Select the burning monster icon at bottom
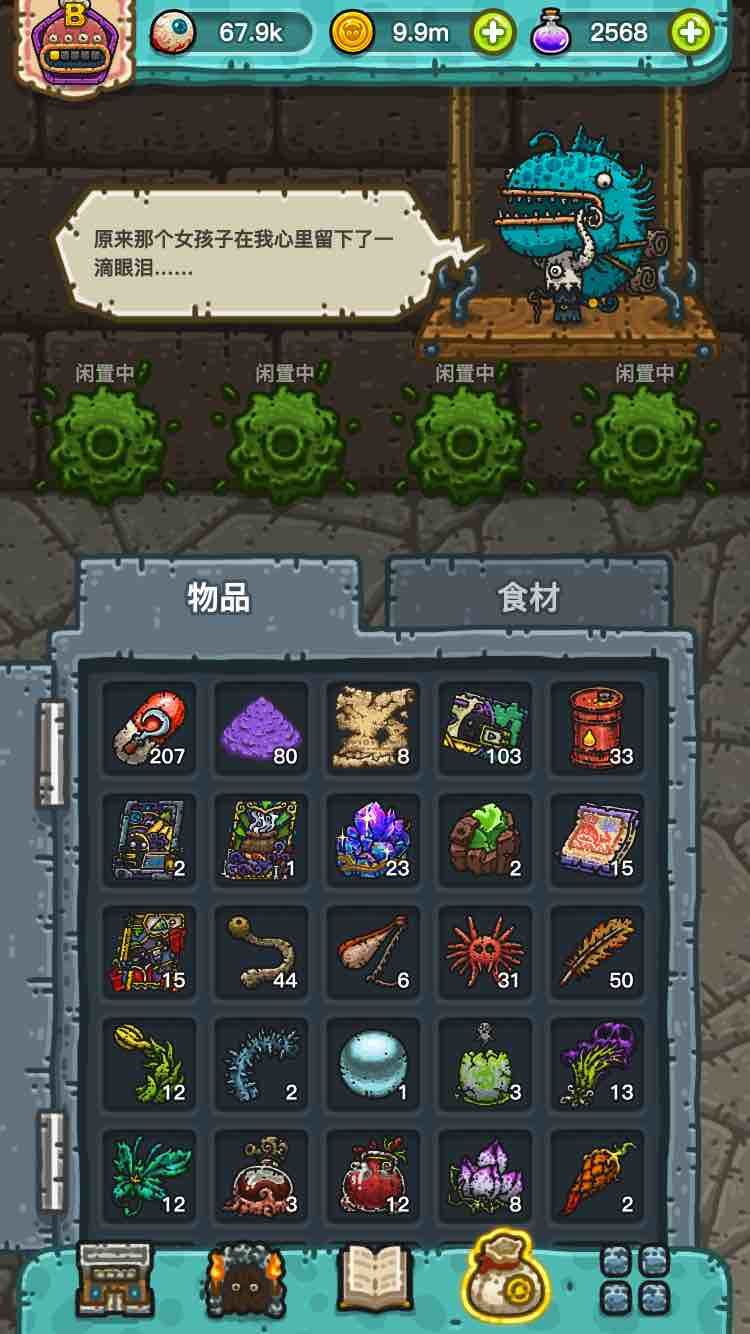Screen dimensions: 750x1334 (243, 1286)
